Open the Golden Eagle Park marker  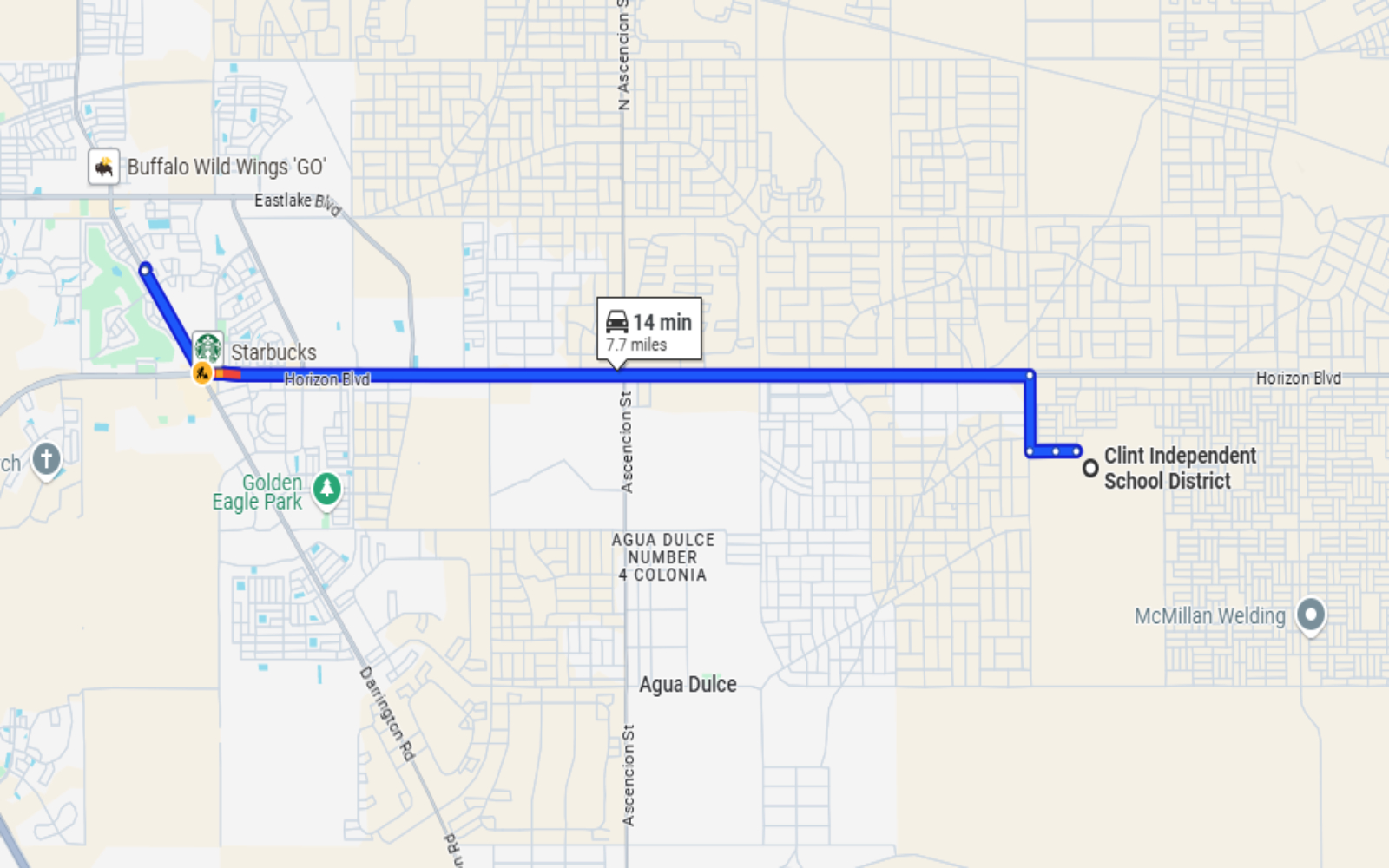(327, 489)
